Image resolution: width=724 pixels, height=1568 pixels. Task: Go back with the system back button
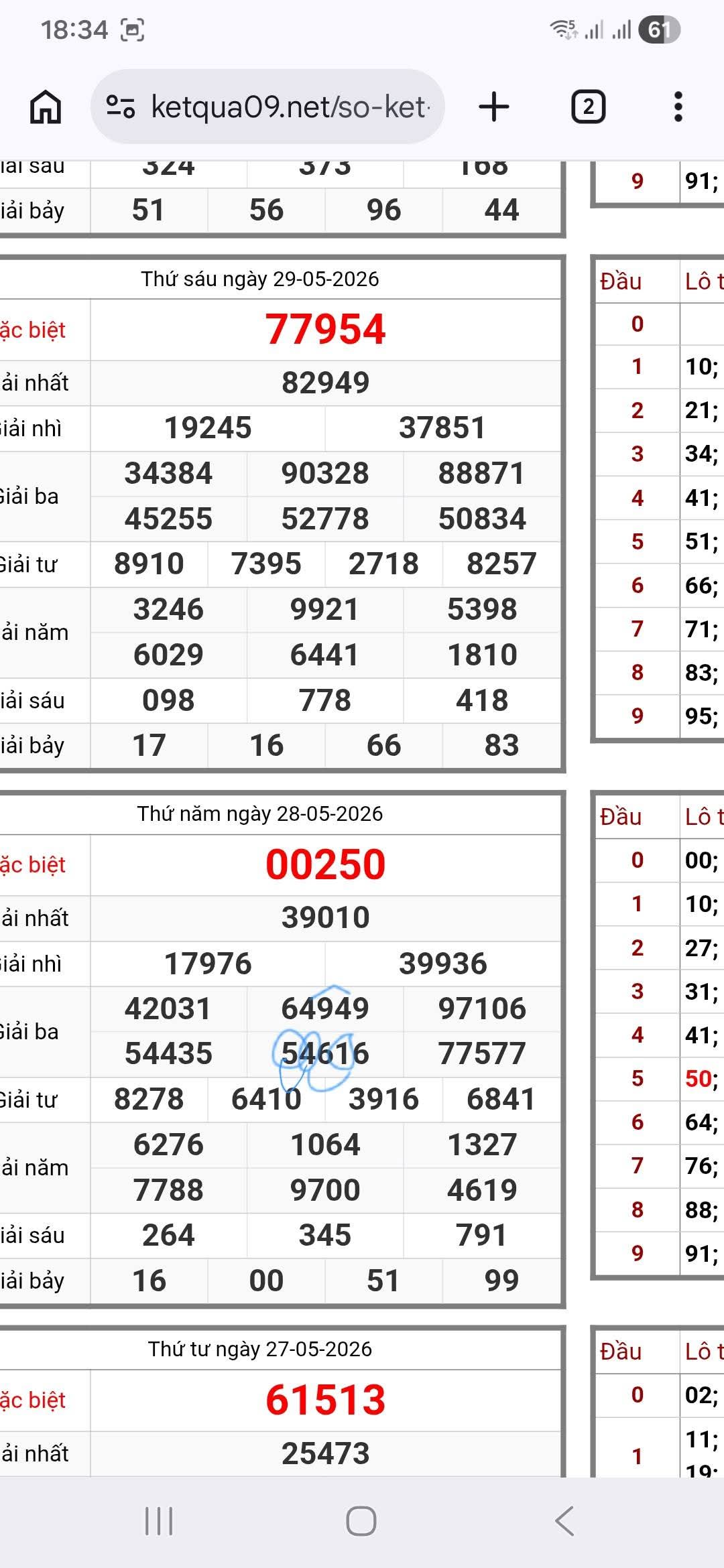click(x=565, y=1521)
